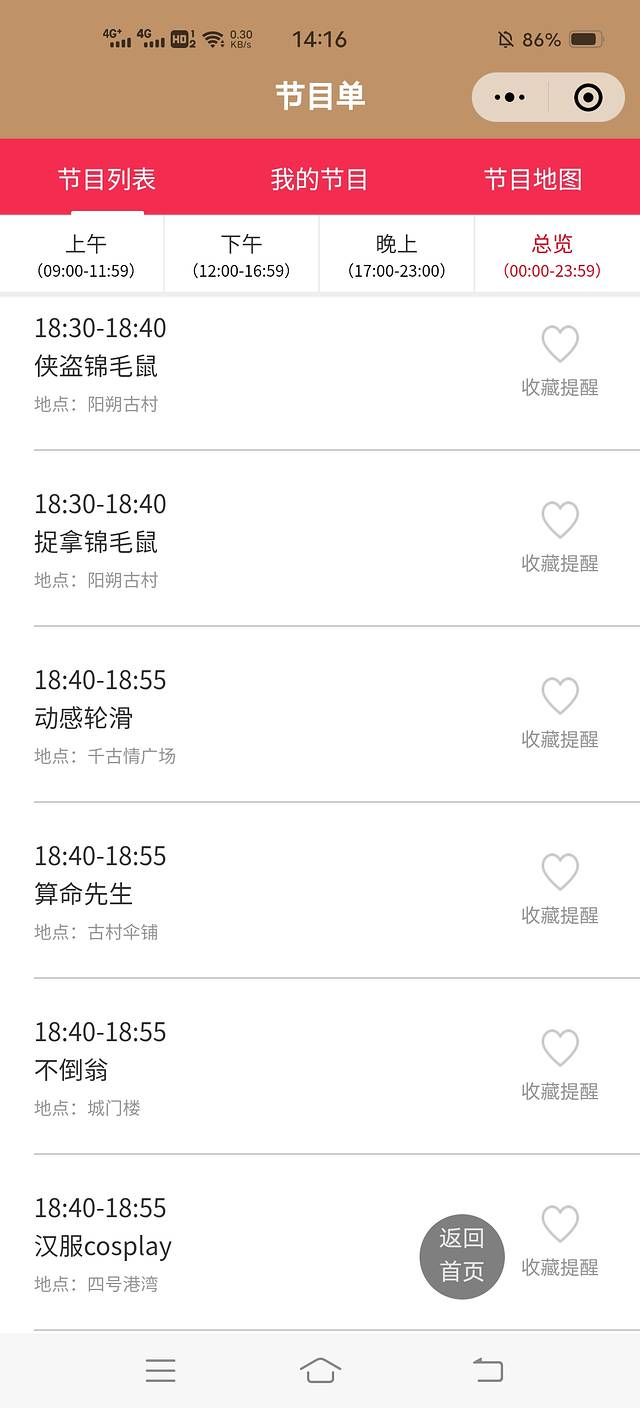Select the 总览 all-day filter
Image resolution: width=640 pixels, height=1408 pixels.
click(552, 255)
